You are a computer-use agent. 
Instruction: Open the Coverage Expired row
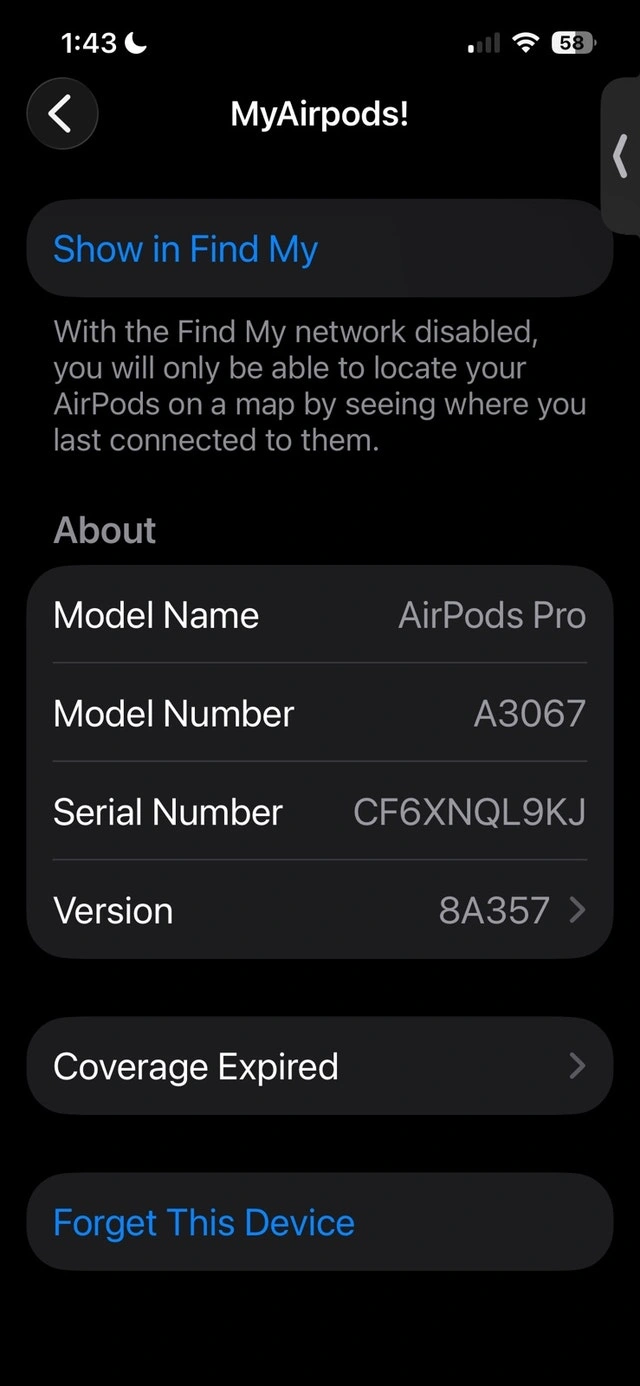pyautogui.click(x=319, y=1066)
